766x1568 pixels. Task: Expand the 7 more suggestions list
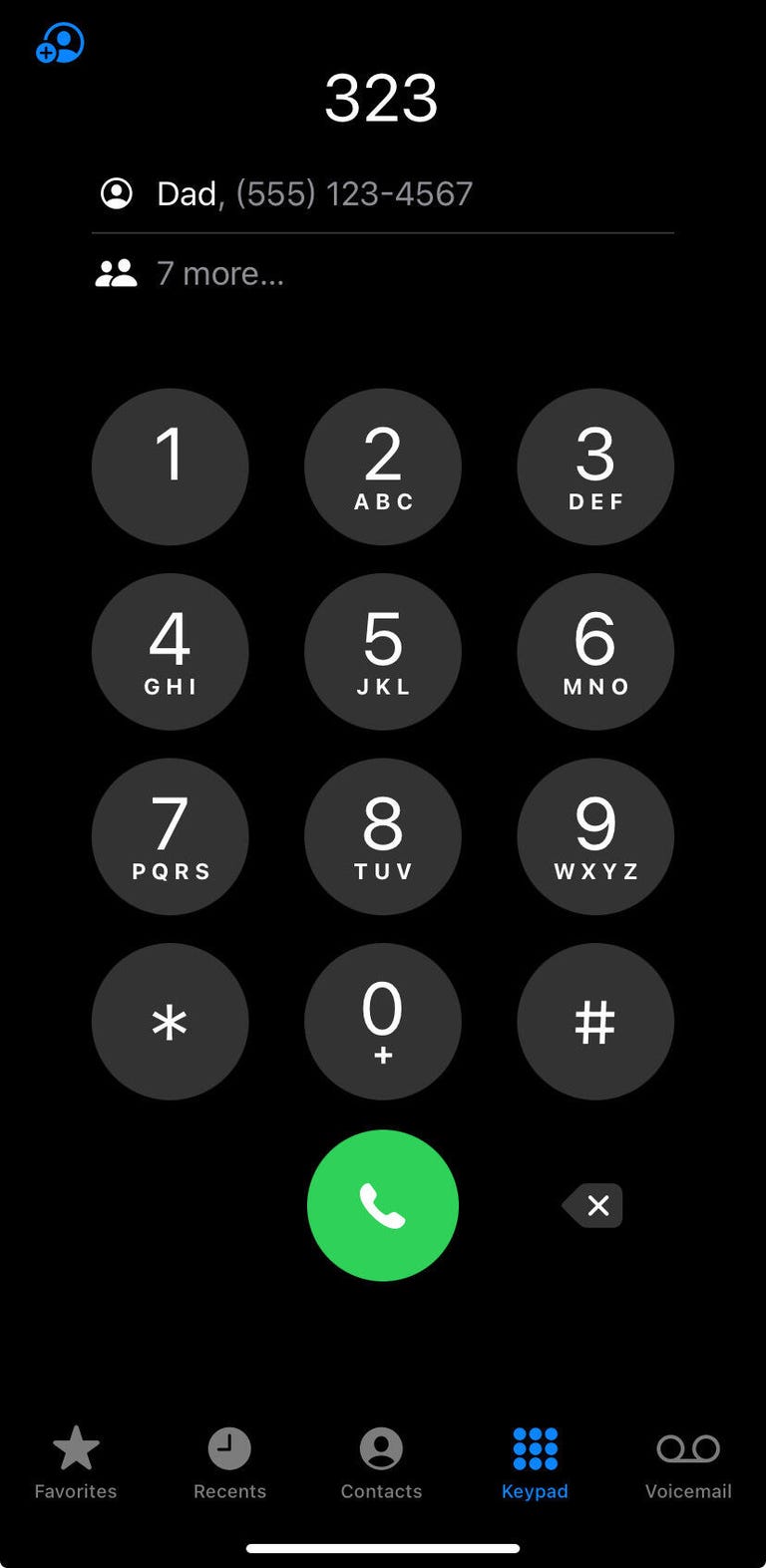click(x=219, y=273)
